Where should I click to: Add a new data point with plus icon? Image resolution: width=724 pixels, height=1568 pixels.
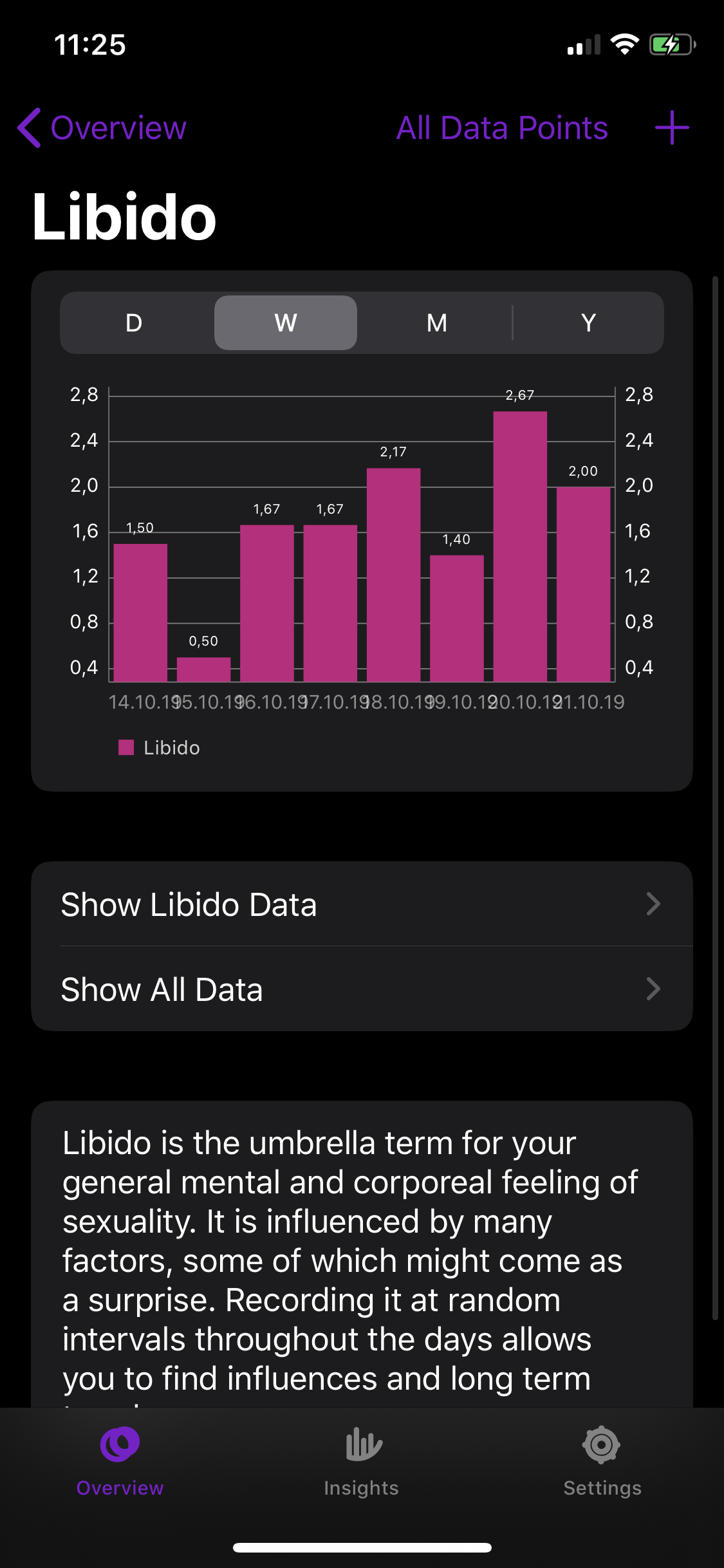point(672,127)
